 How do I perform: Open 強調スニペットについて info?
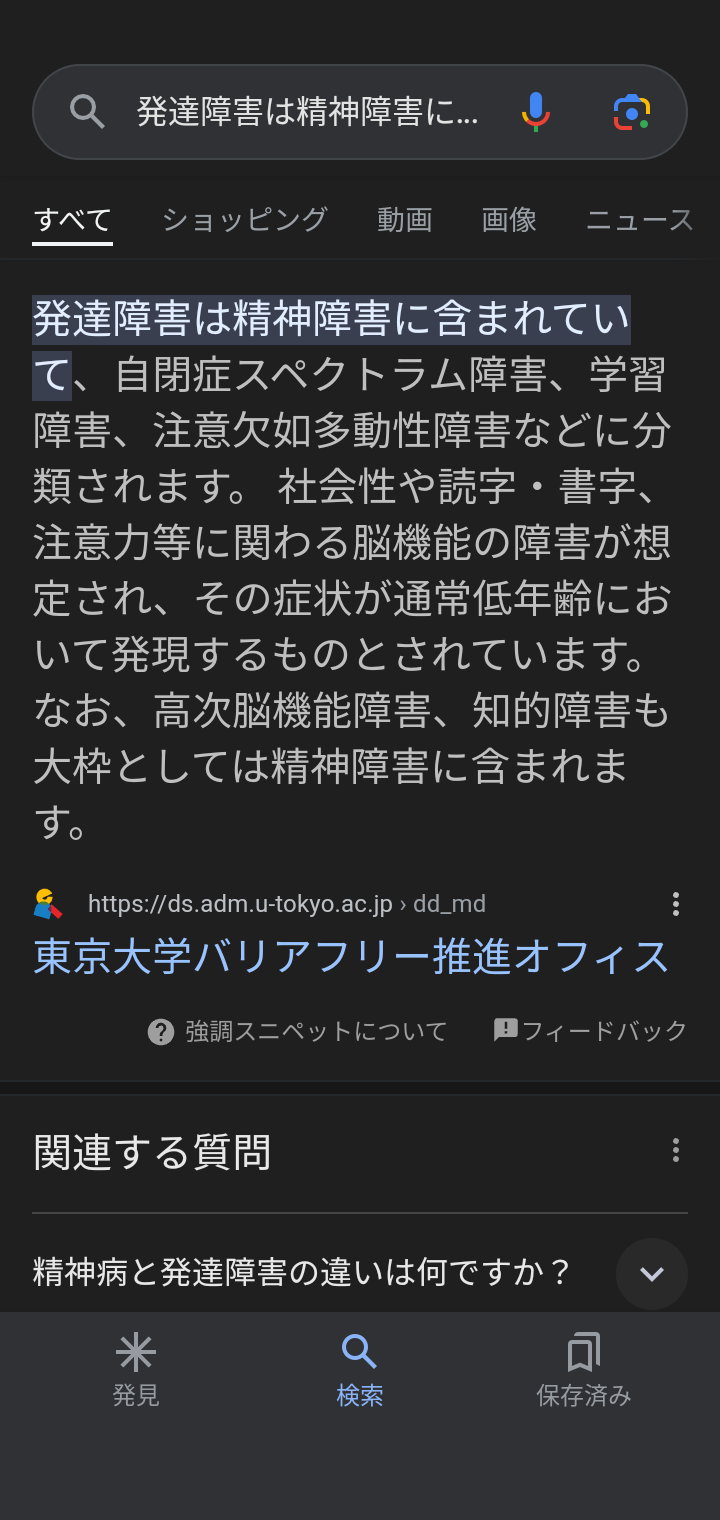[x=297, y=1031]
